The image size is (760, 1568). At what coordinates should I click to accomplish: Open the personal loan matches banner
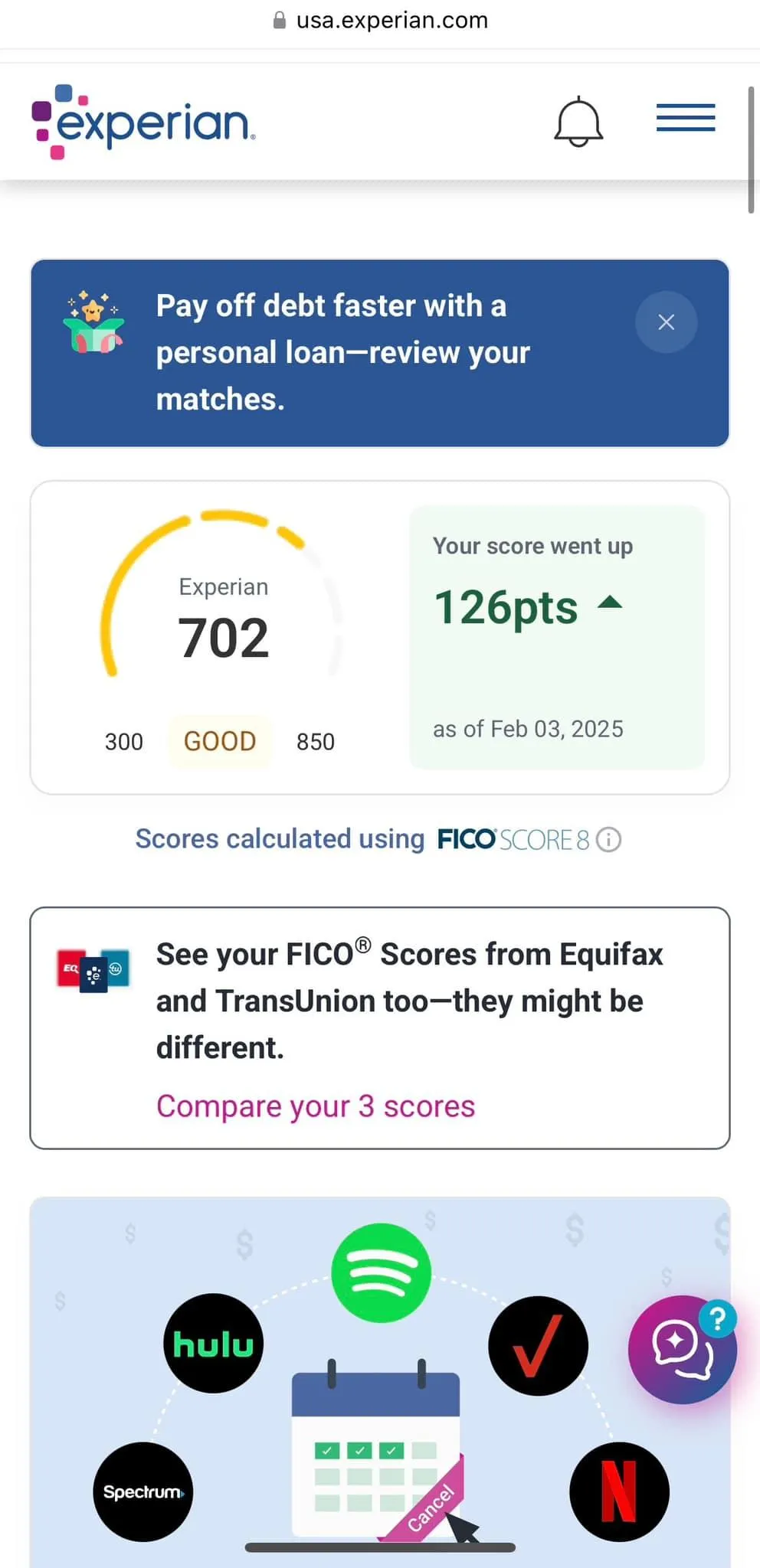pos(380,353)
